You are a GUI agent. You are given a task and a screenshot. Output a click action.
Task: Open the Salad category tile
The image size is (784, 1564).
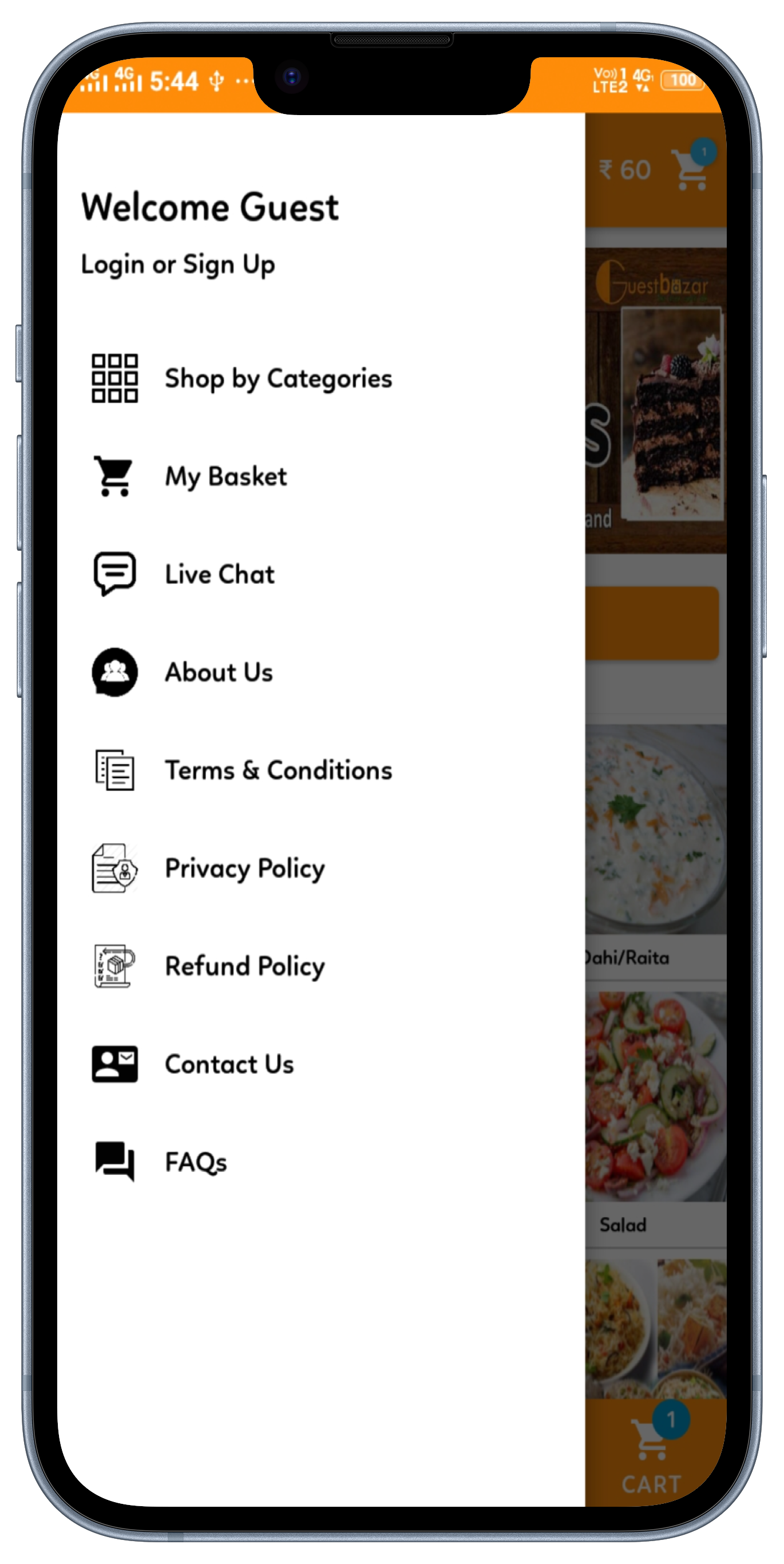pos(656,1116)
